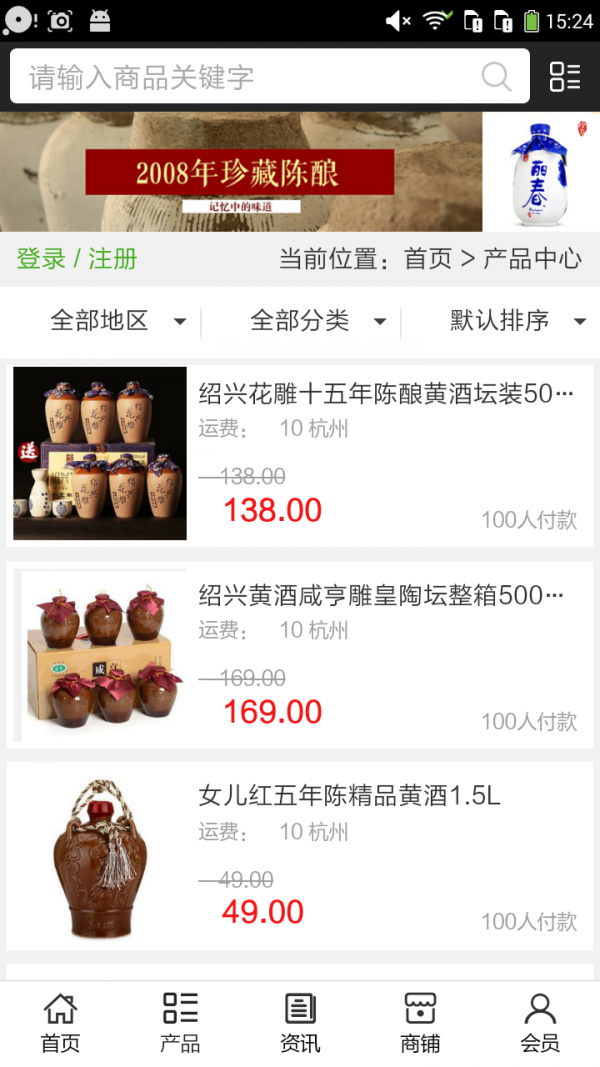This screenshot has height=1067, width=600.
Task: Select the 商铺 tab
Action: pyautogui.click(x=420, y=1022)
